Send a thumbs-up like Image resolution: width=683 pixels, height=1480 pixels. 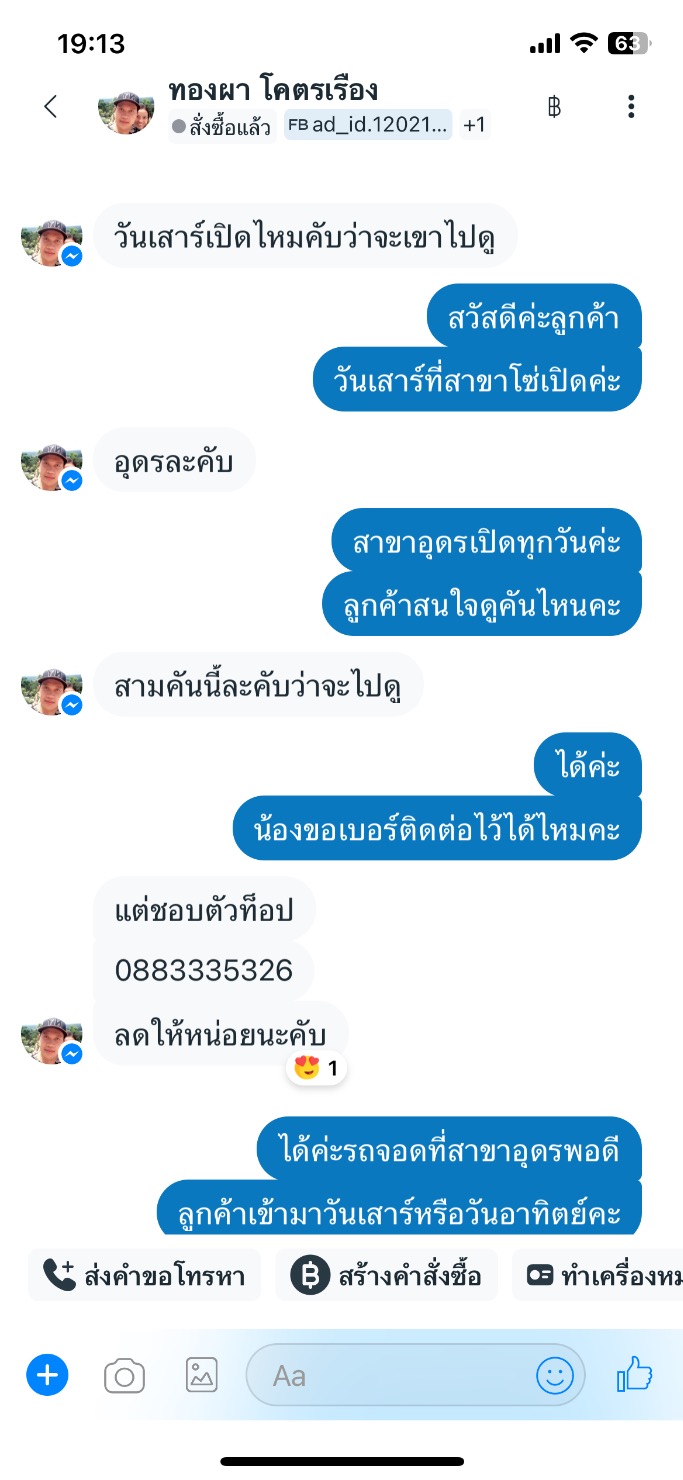[635, 1376]
